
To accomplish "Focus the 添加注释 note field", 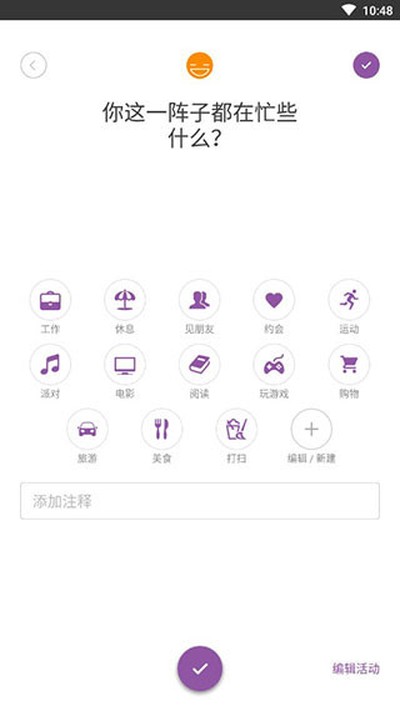I will (200, 501).
